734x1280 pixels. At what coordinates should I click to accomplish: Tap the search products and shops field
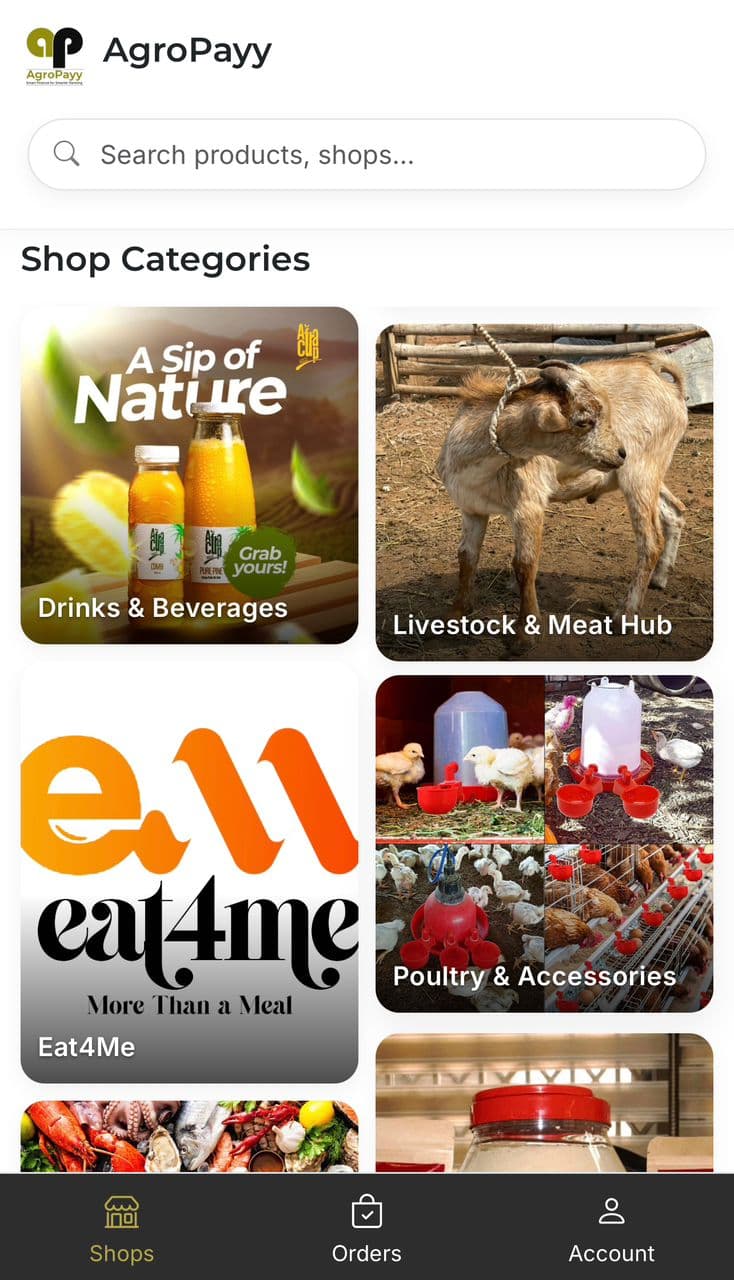tap(366, 155)
